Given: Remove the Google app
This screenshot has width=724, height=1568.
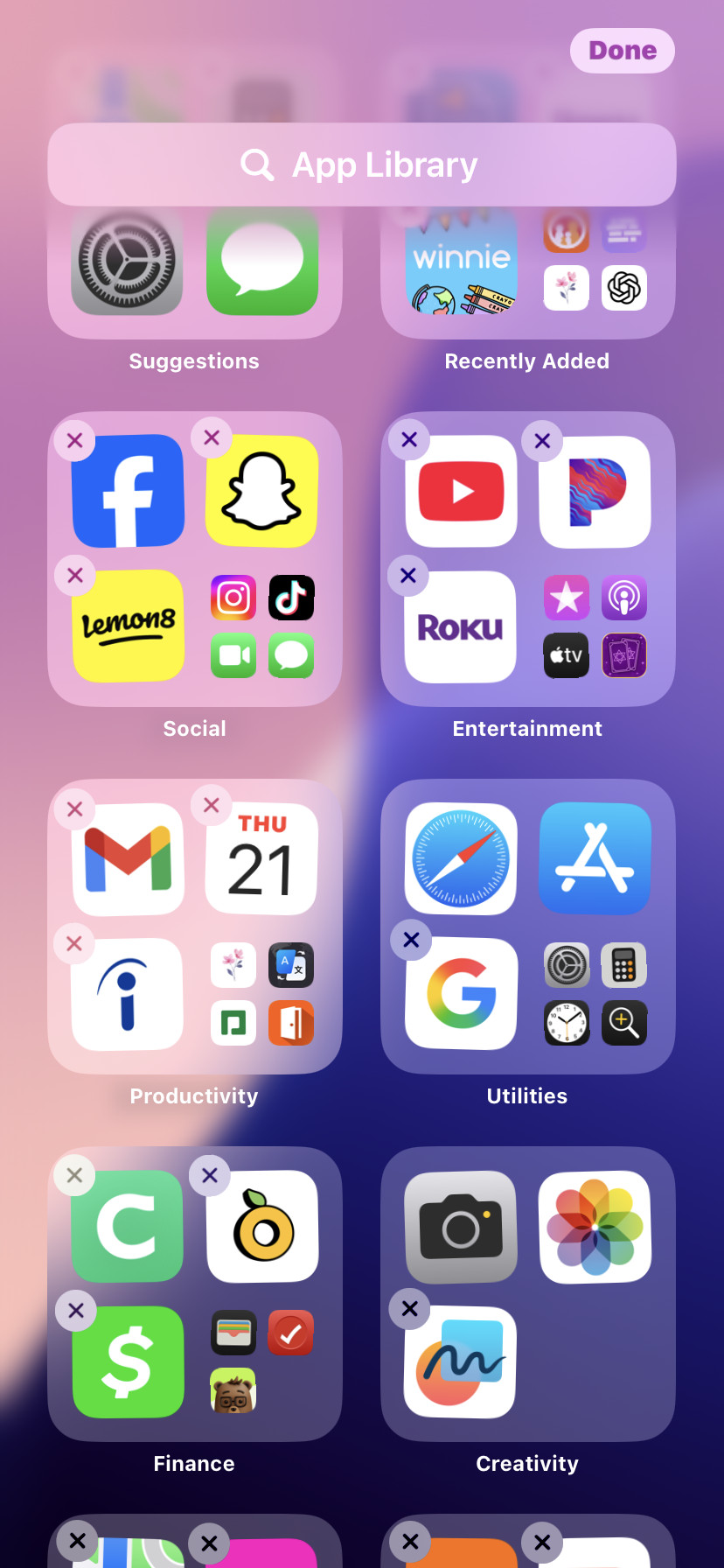Looking at the screenshot, I should (x=411, y=940).
